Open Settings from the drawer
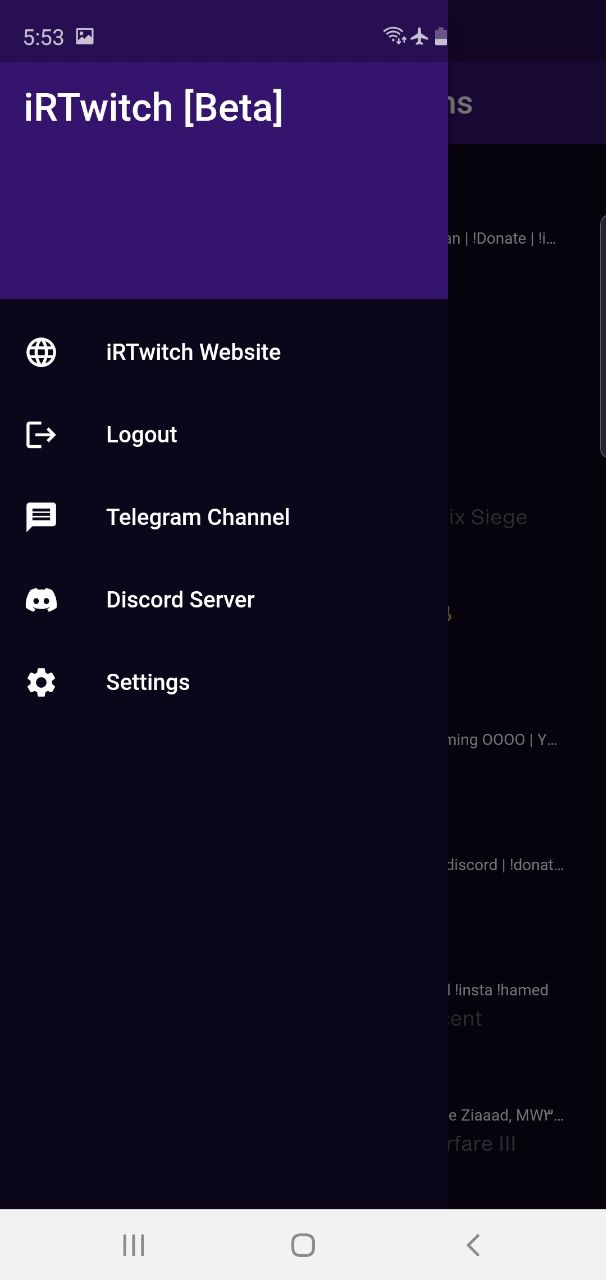 point(147,682)
